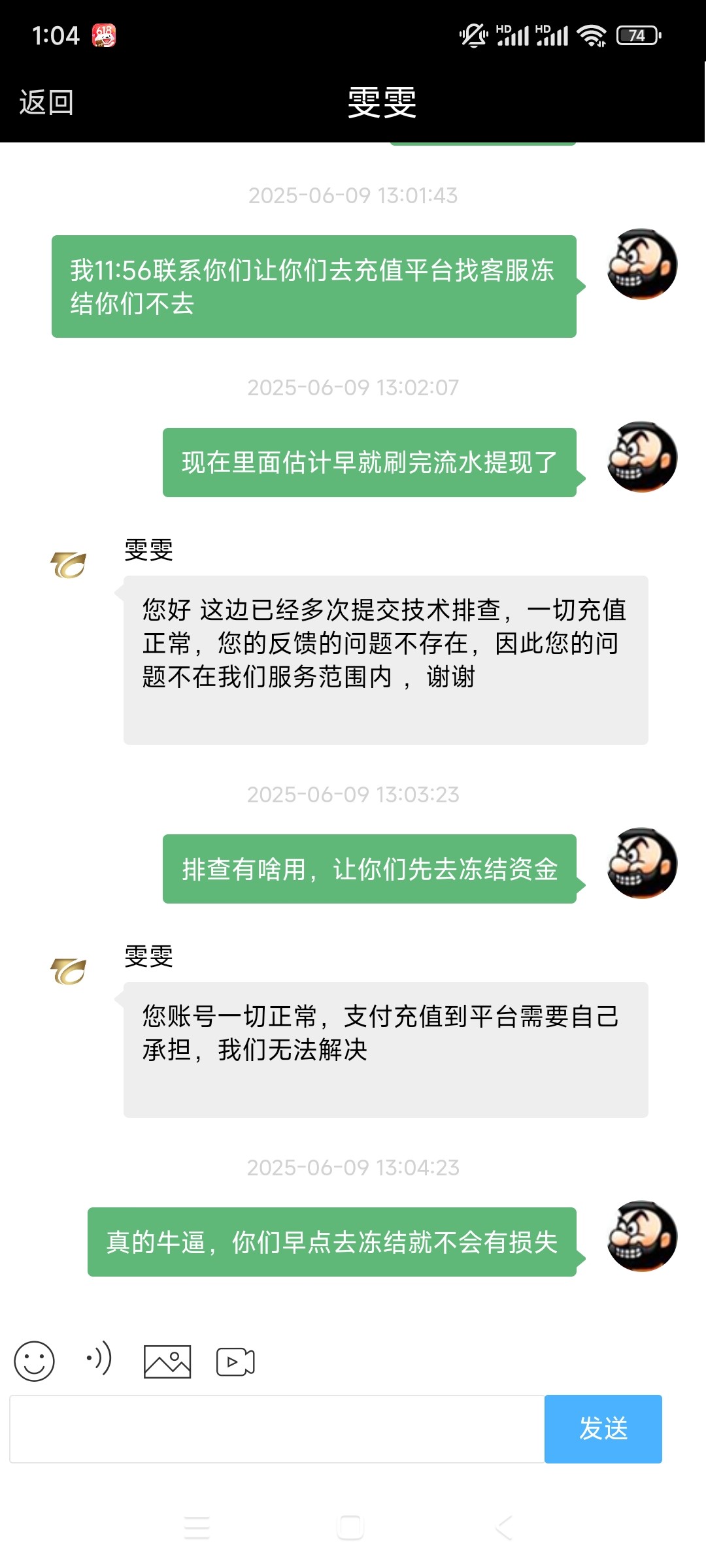Image resolution: width=706 pixels, height=1568 pixels.
Task: Start a voice message
Action: click(x=99, y=1359)
